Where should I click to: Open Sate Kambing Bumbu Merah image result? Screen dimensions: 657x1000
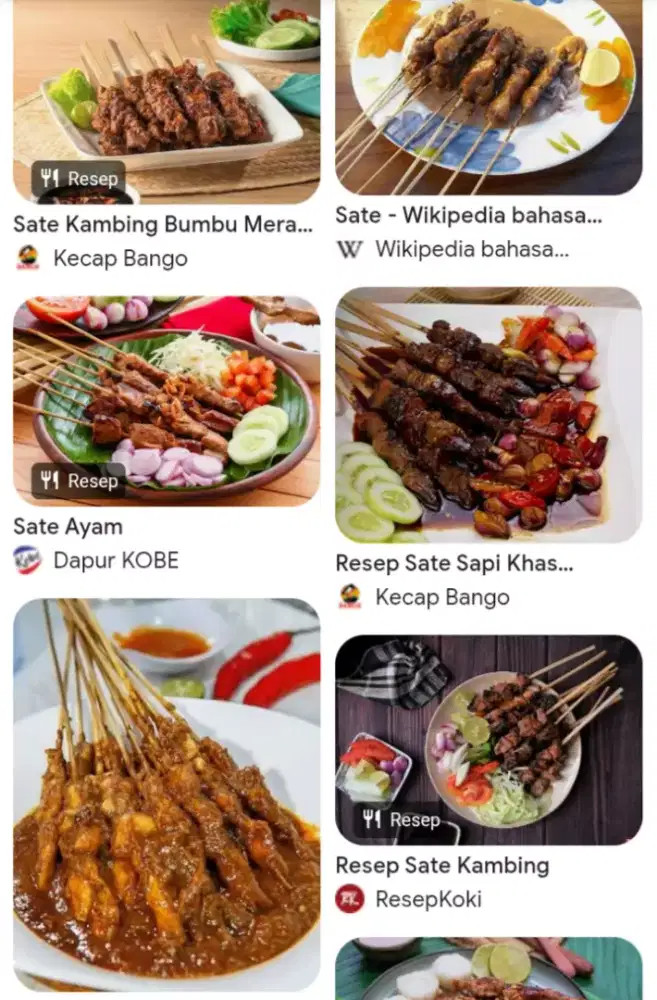point(166,100)
